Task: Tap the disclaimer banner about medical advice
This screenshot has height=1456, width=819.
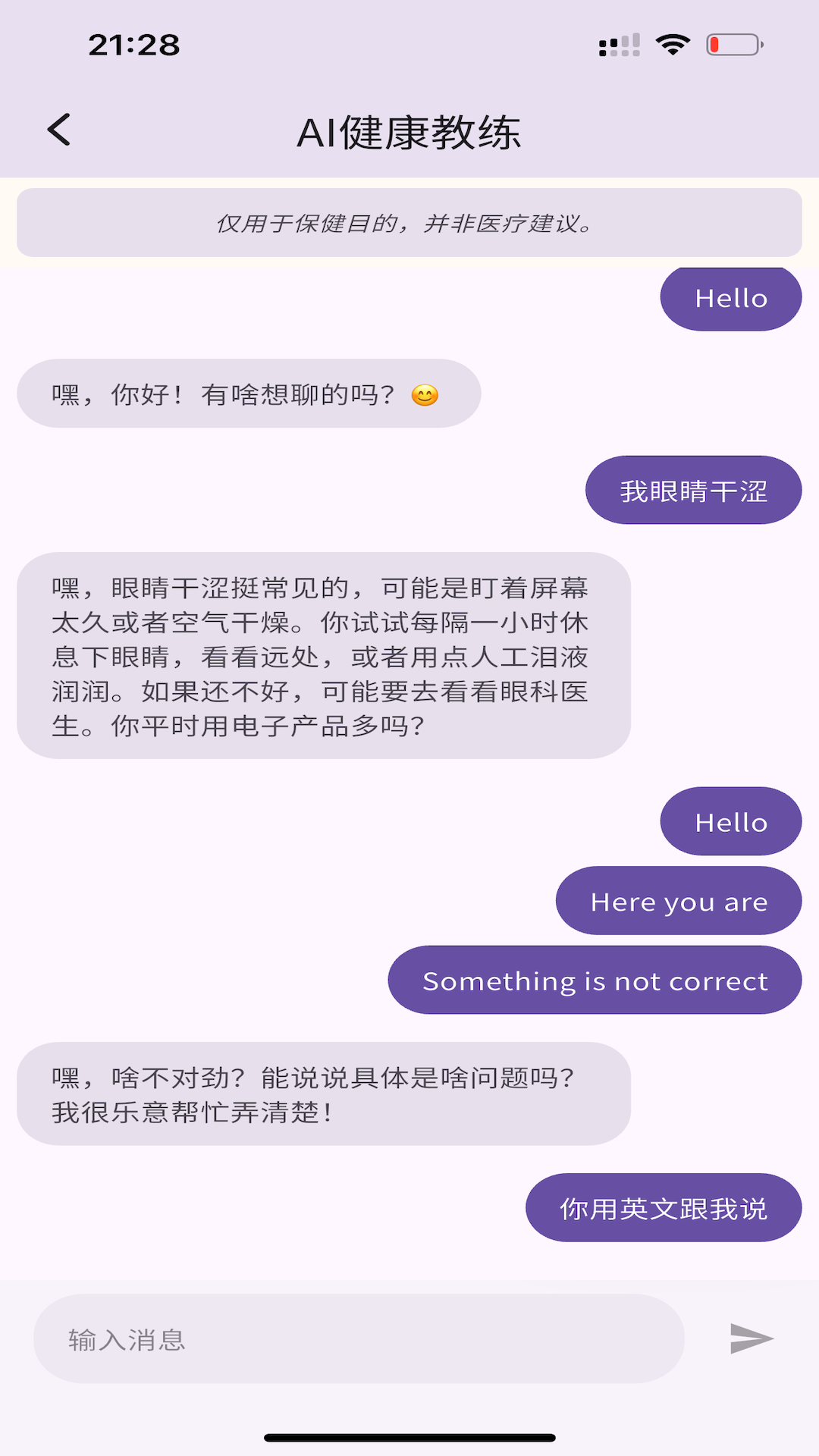Action: (409, 223)
